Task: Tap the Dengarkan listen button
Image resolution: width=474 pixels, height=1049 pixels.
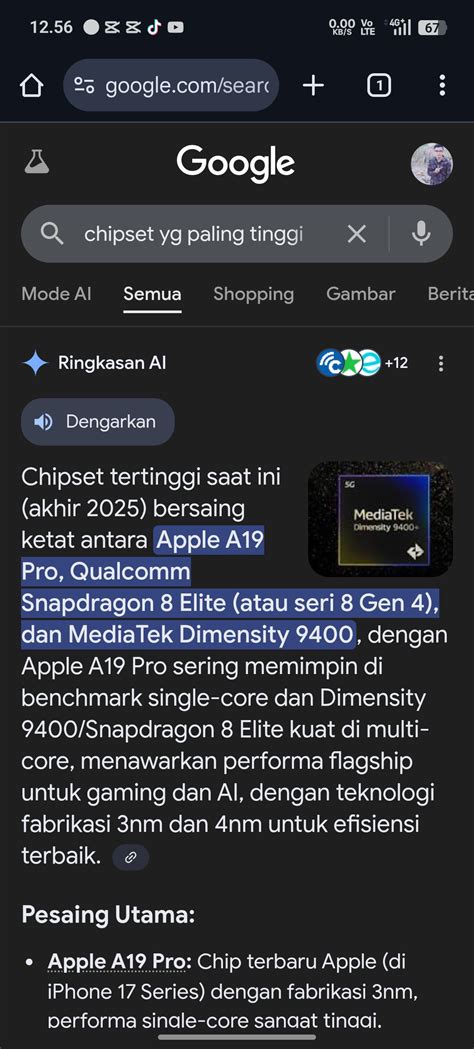Action: (x=98, y=421)
